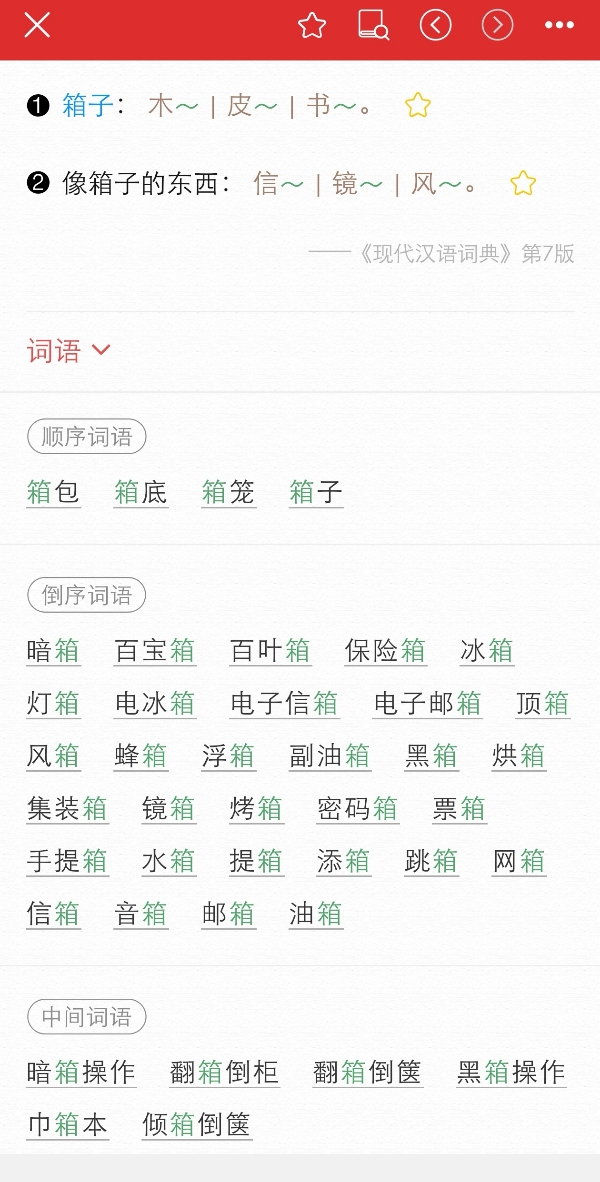Star the second definition 像箱子的东西
The height and width of the screenshot is (1182, 600).
pyautogui.click(x=523, y=183)
